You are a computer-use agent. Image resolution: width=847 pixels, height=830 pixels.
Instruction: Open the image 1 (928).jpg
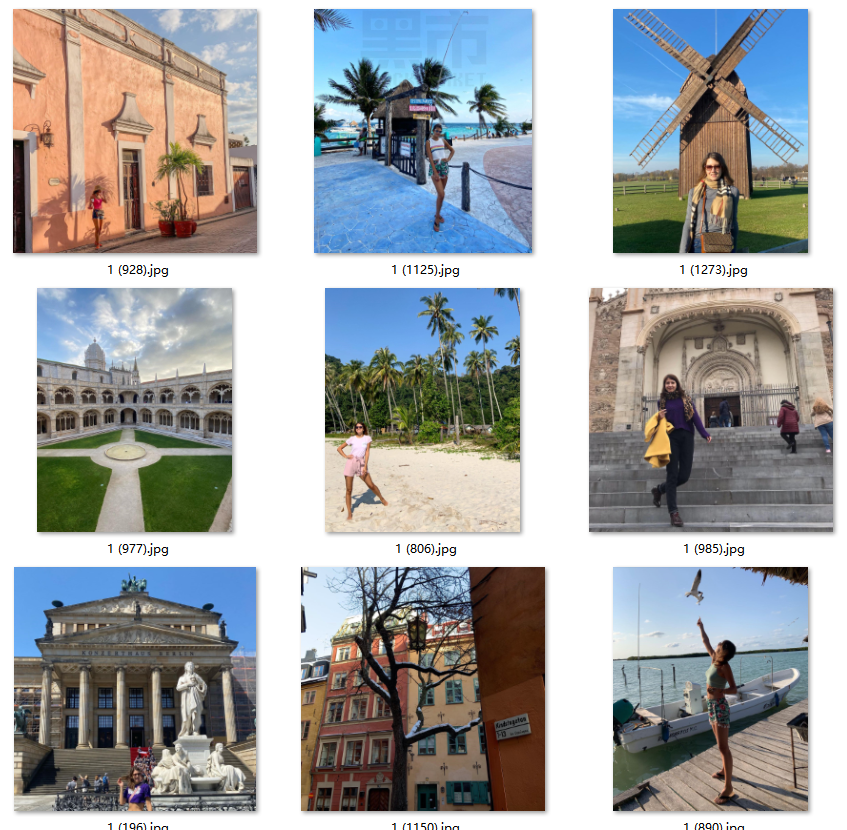(x=135, y=131)
